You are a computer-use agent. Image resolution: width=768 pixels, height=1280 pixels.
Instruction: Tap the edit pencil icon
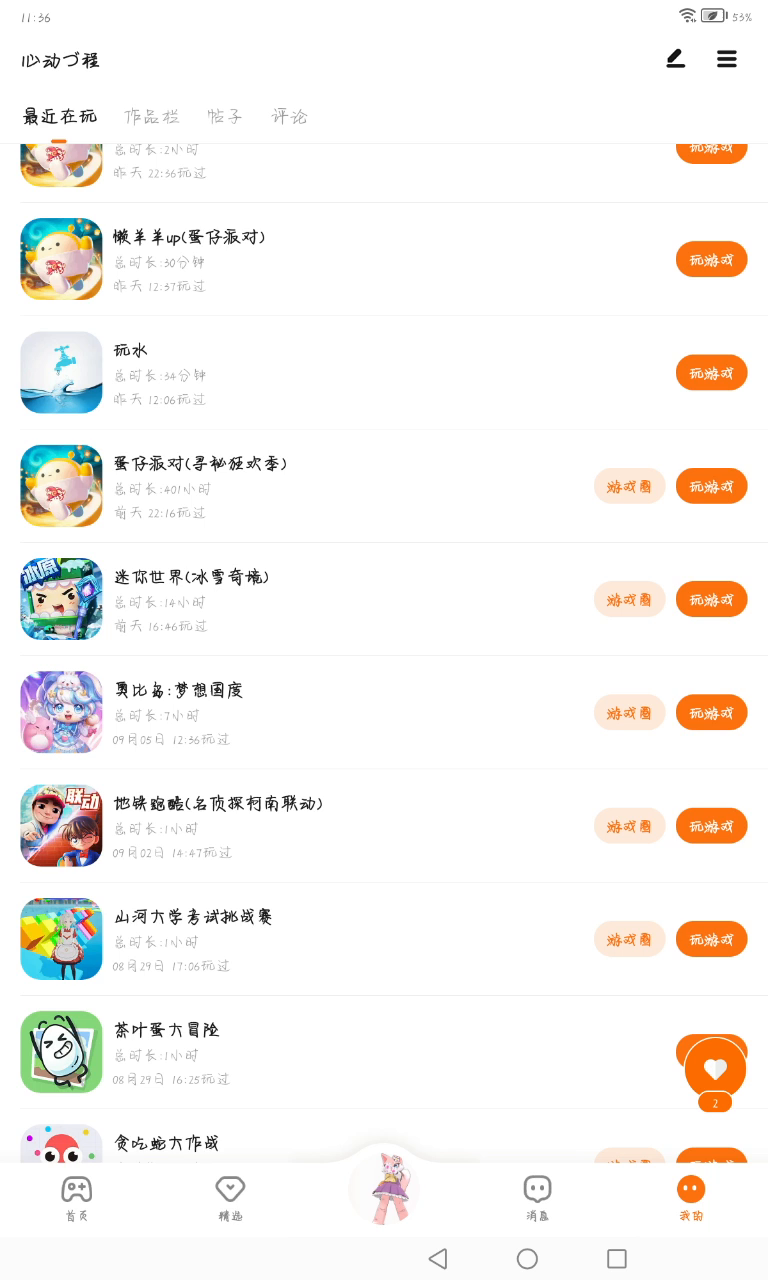(x=676, y=59)
